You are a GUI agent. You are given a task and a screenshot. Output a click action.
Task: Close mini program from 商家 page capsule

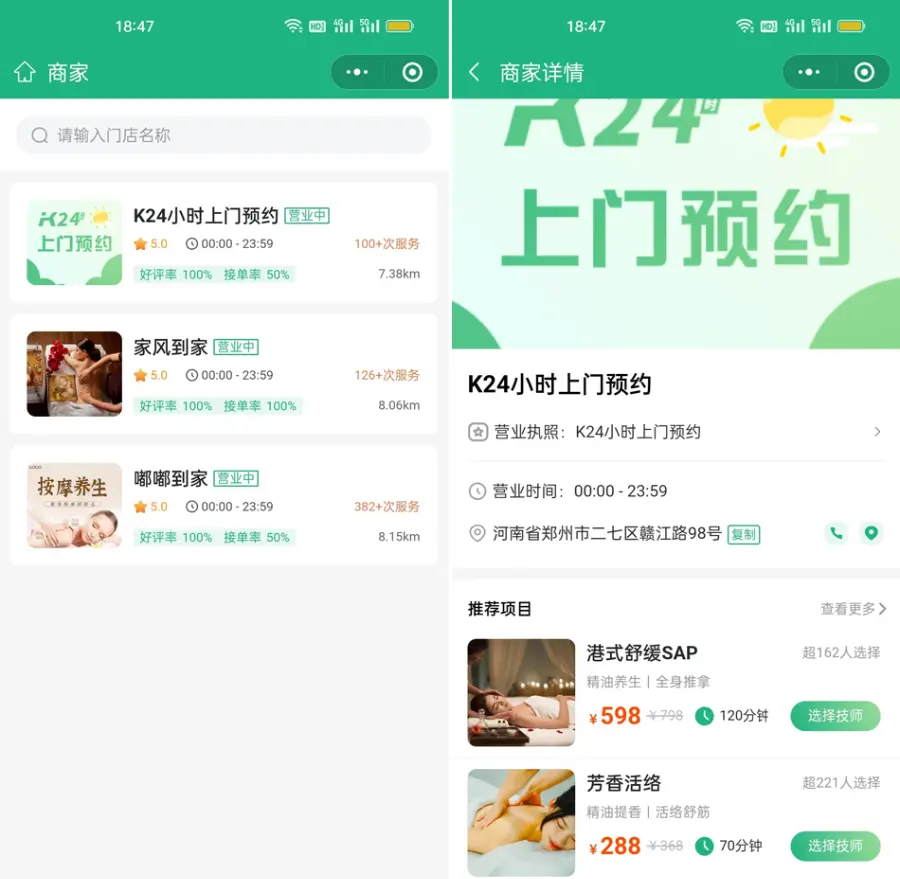pos(412,72)
